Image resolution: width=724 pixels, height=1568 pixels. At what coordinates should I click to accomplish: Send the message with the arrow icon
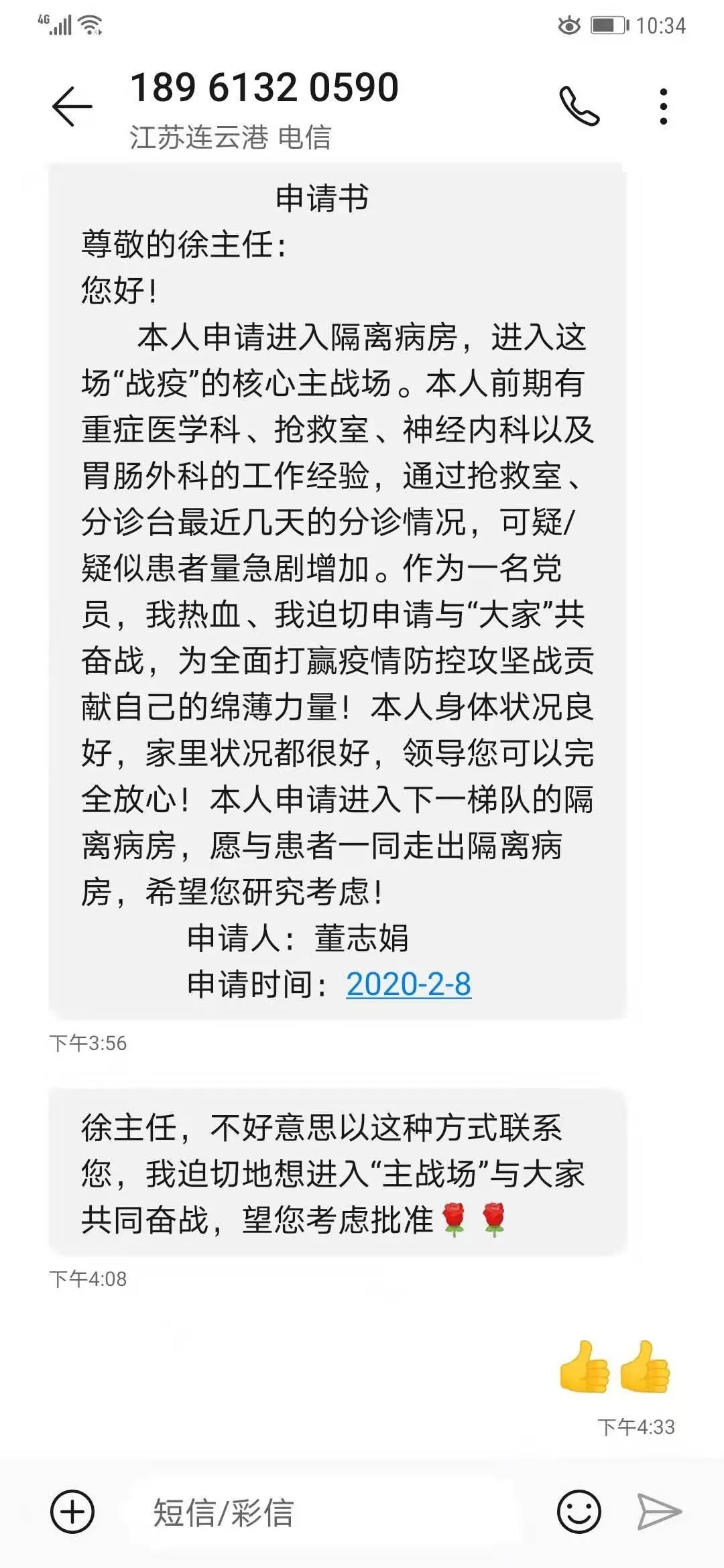[659, 1511]
